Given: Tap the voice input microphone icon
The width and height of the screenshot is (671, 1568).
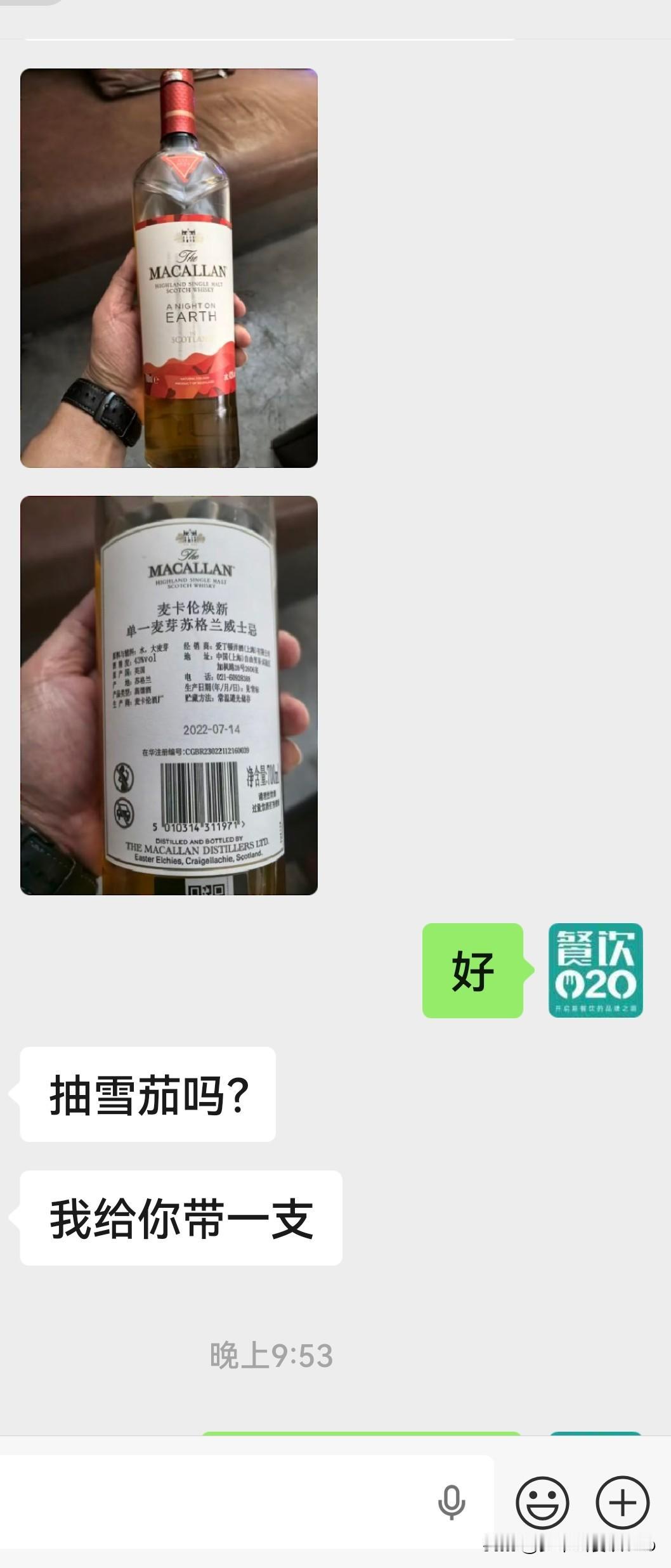Looking at the screenshot, I should coord(452,1502).
